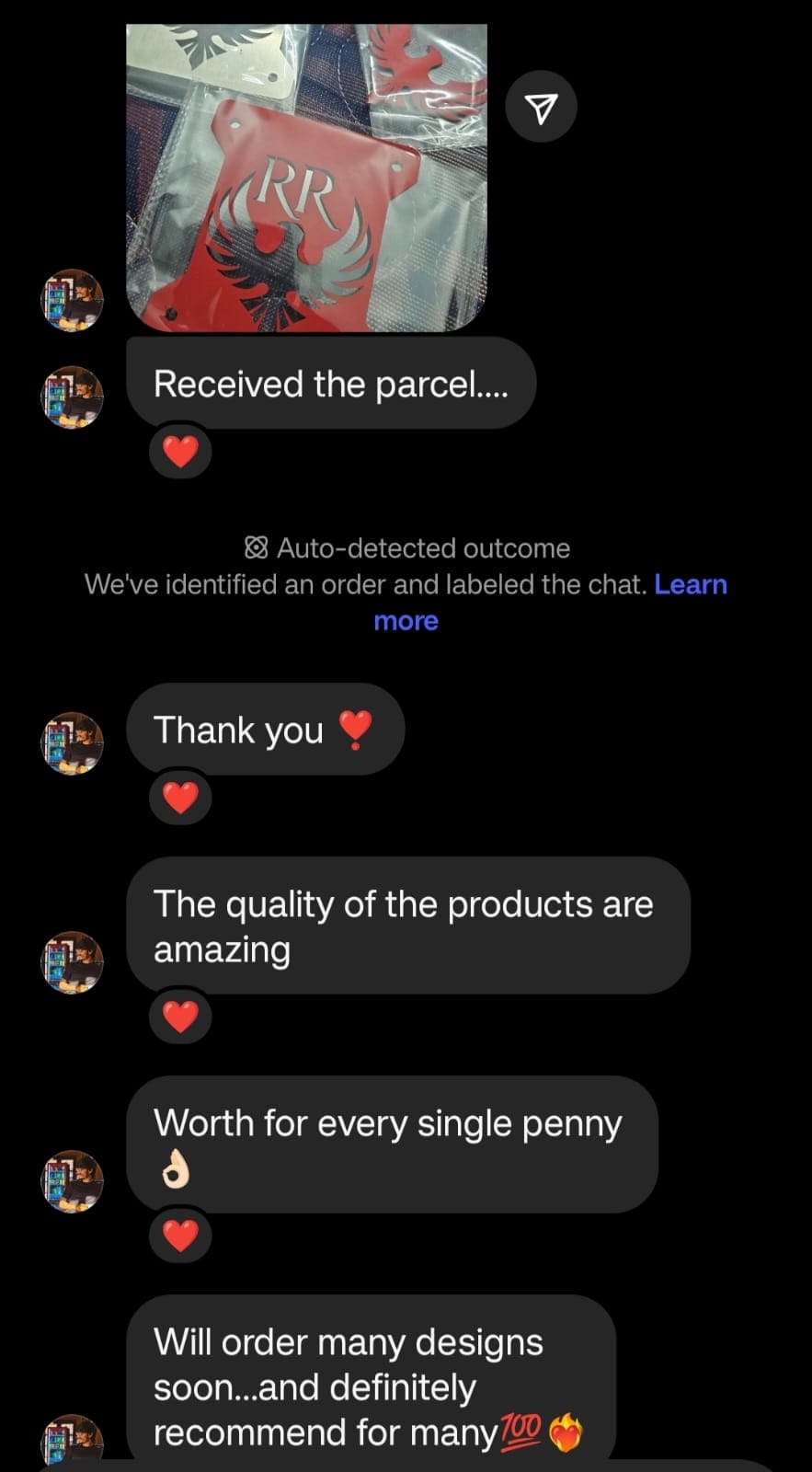812x1472 pixels.
Task: Tap heart reaction under 'Worth for every'
Action: click(x=180, y=1236)
